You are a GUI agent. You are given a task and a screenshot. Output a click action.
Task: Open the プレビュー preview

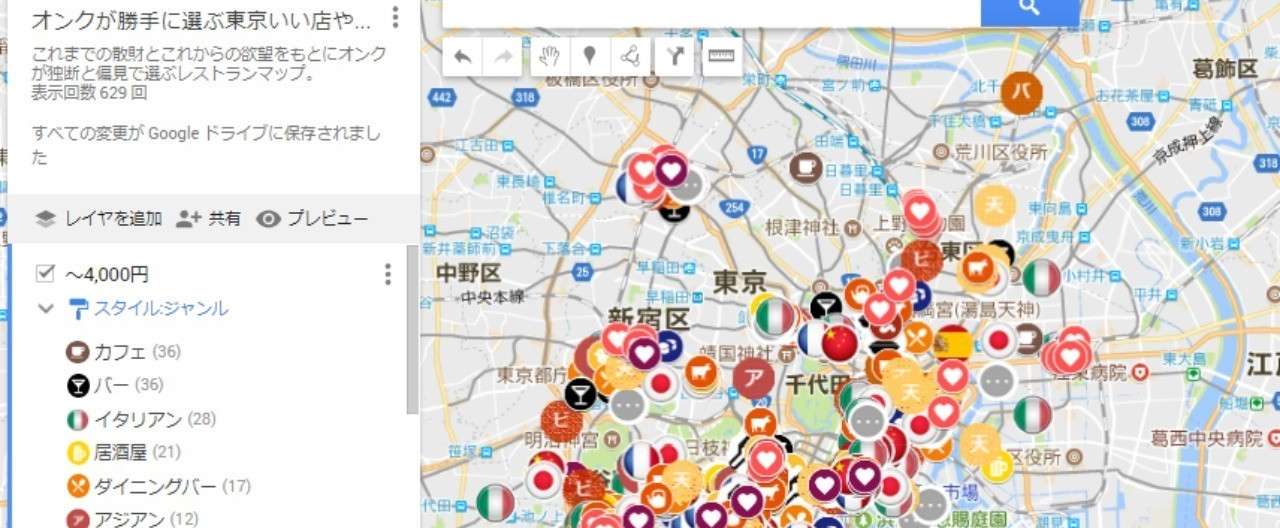312,219
